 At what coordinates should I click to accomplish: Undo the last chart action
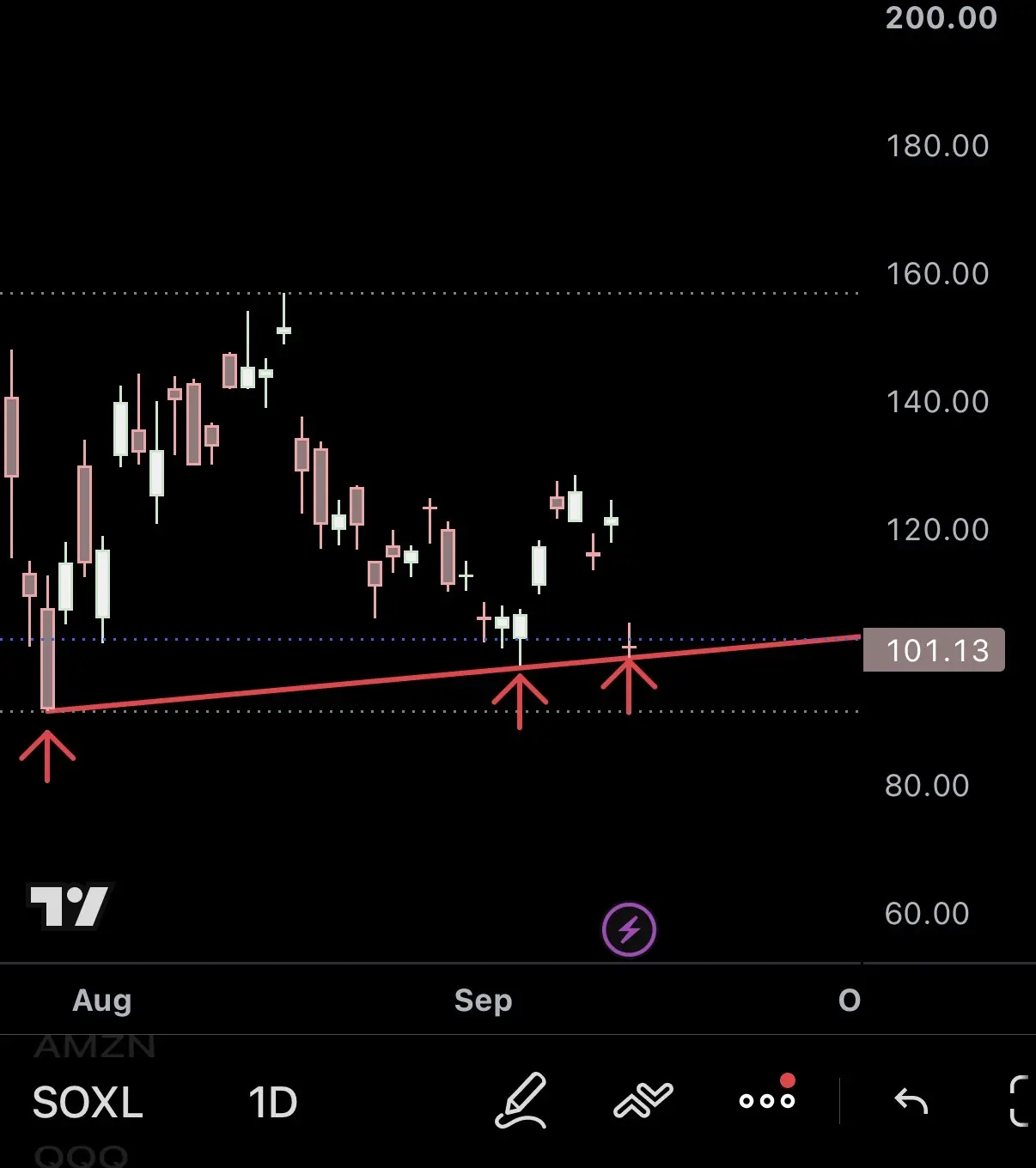[x=911, y=1101]
